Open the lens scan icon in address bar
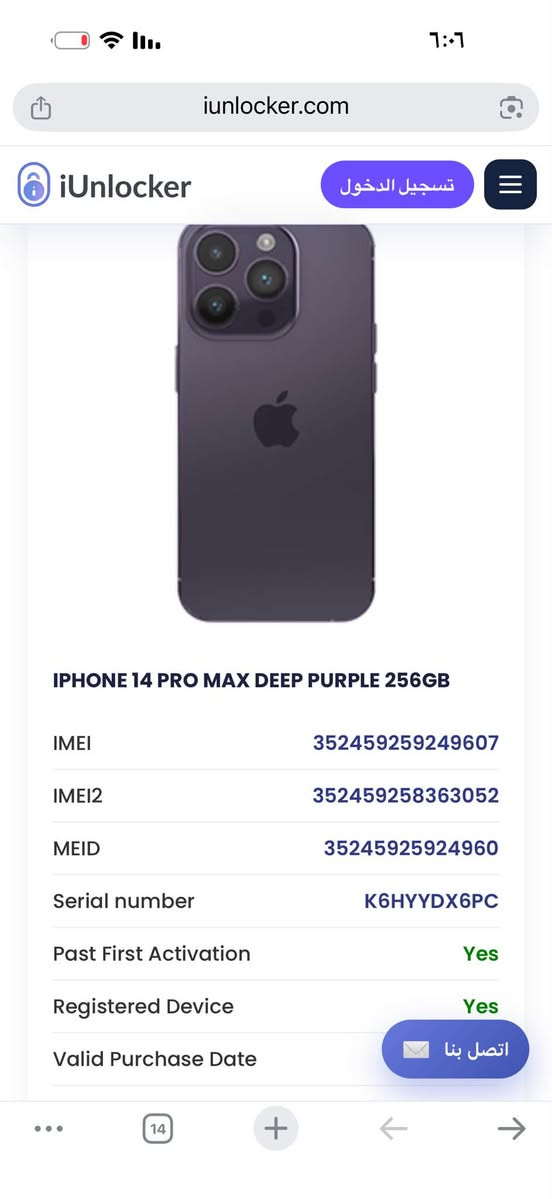The height and width of the screenshot is (1199, 552). tap(511, 108)
